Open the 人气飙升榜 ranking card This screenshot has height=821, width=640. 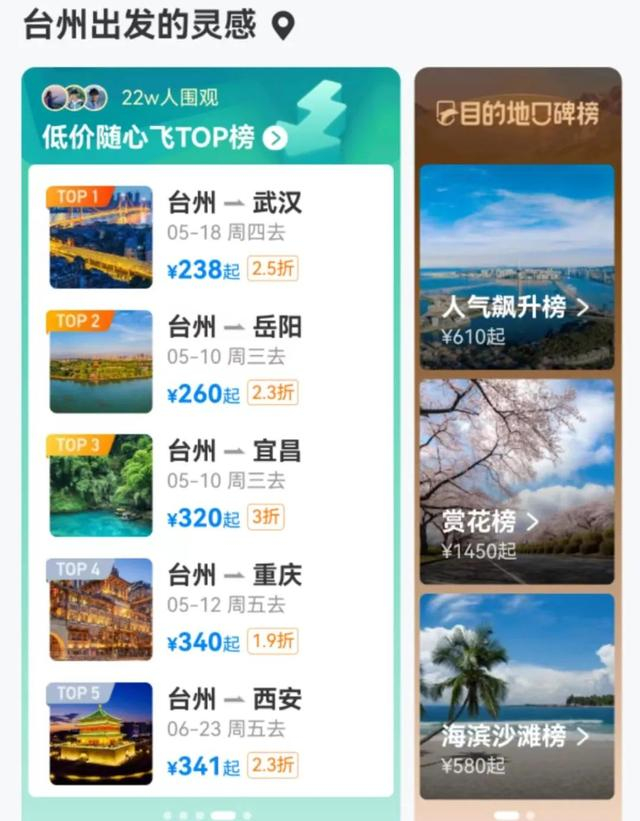[x=517, y=267]
